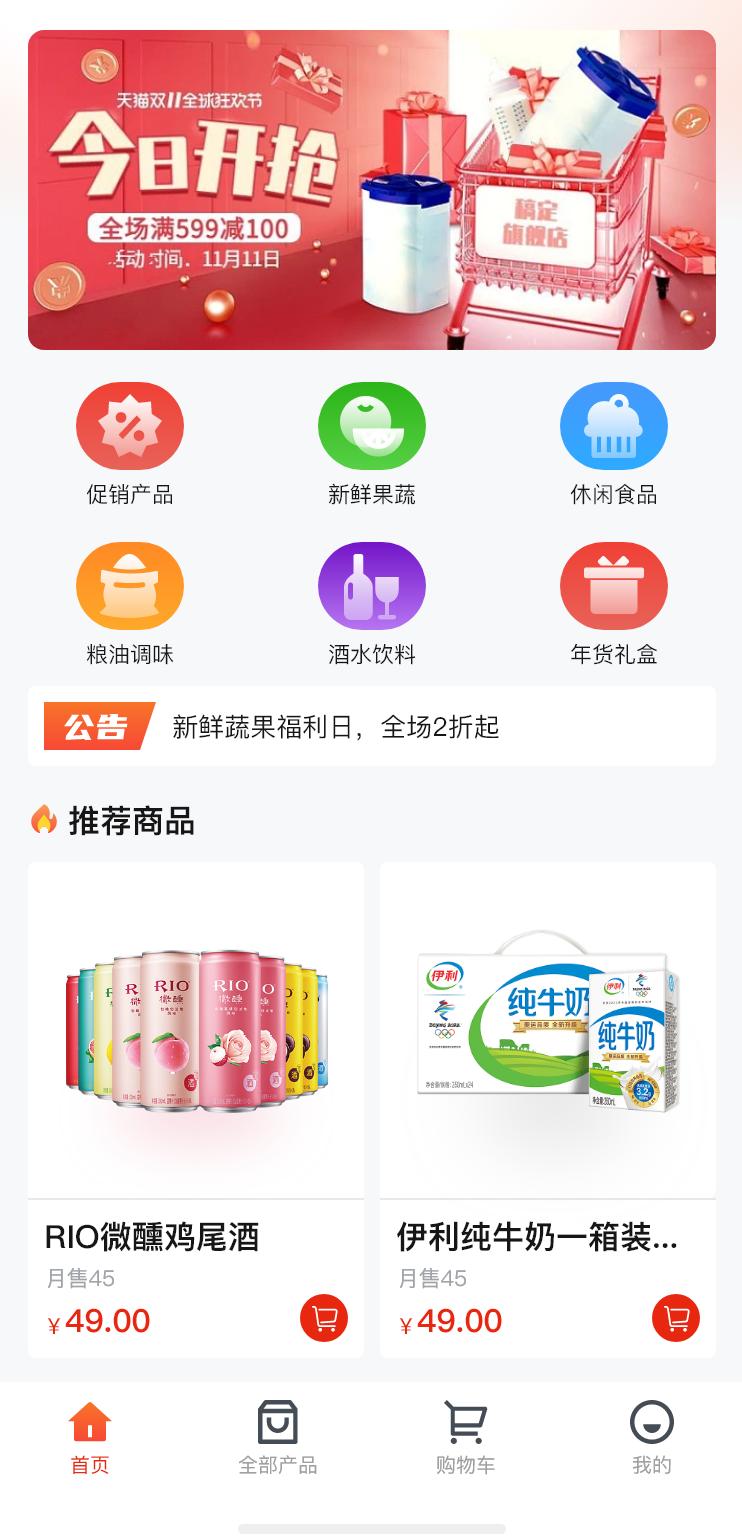Open the 休闲食品 category icon
Viewport: 742px width, 1536px height.
coord(613,425)
